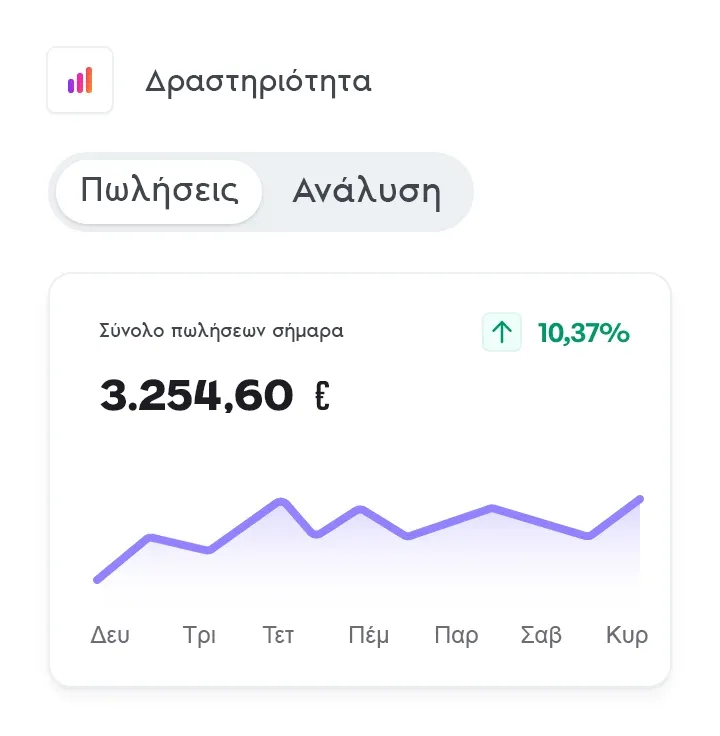Switch to the Ανάλυση tab

pos(367,192)
